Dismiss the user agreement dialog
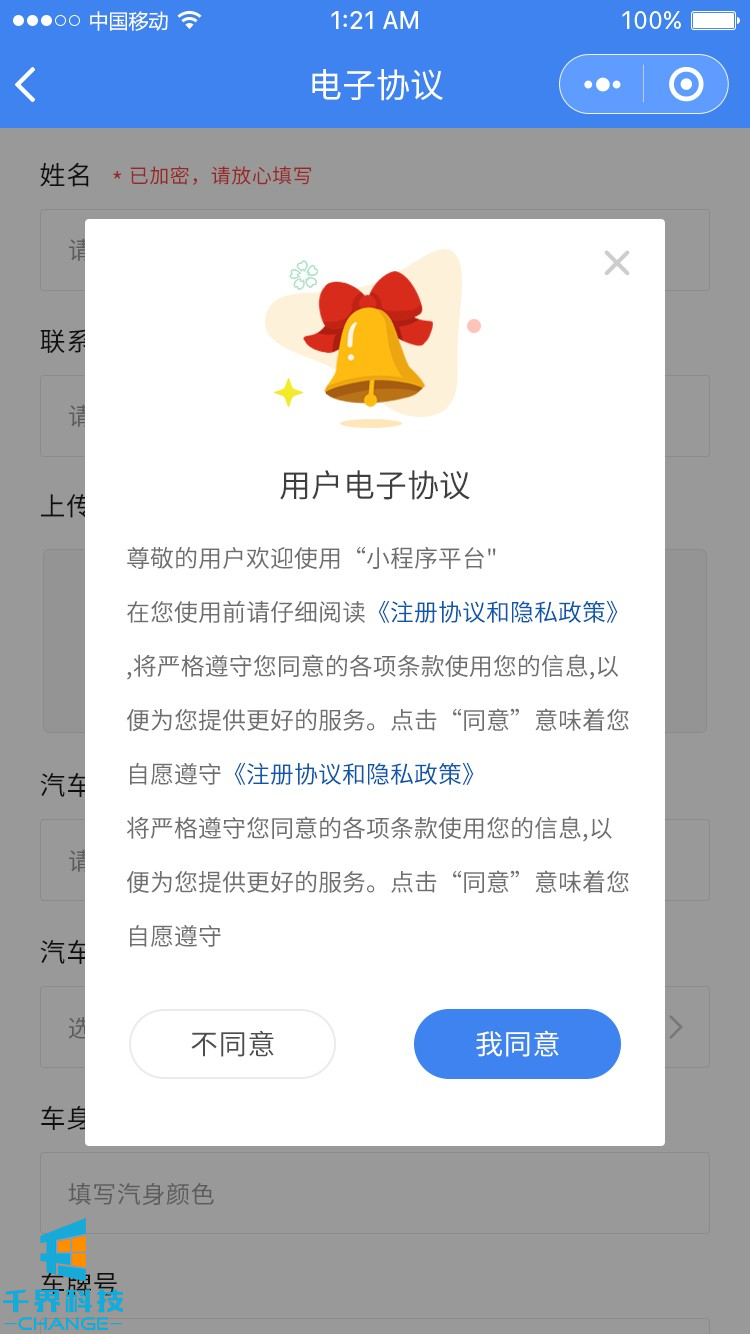The image size is (750, 1334). pos(617,263)
